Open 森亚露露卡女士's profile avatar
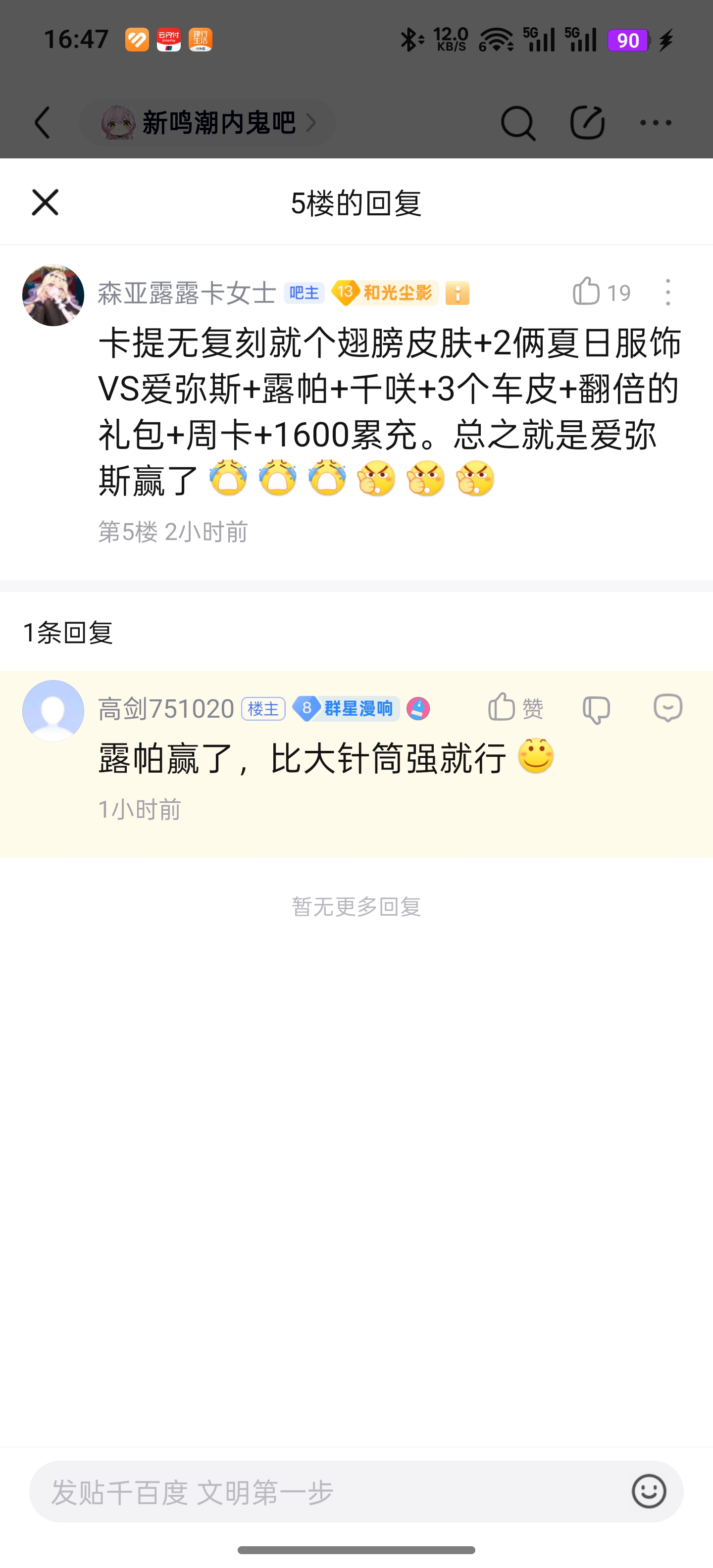The height and width of the screenshot is (1568, 713). (x=53, y=295)
